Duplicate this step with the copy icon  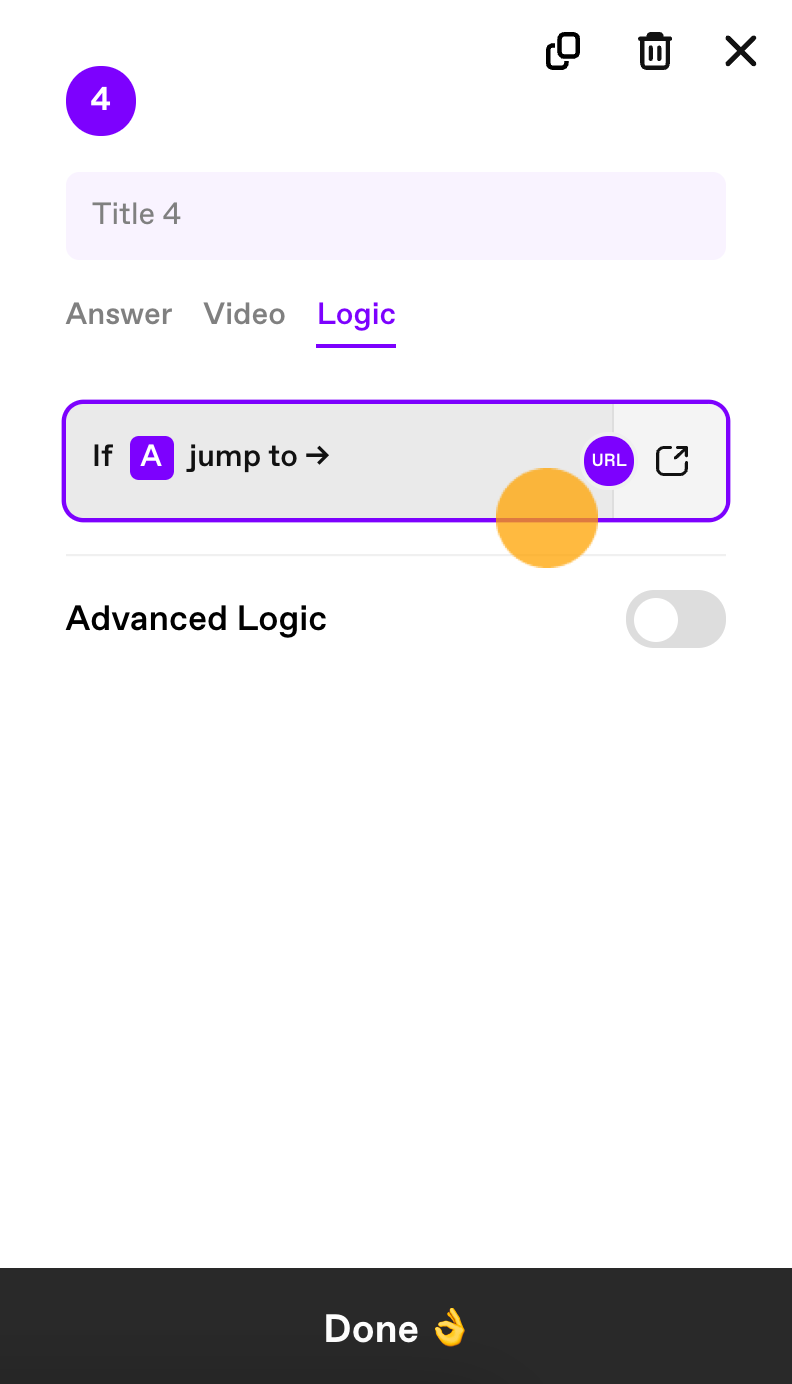coord(563,51)
